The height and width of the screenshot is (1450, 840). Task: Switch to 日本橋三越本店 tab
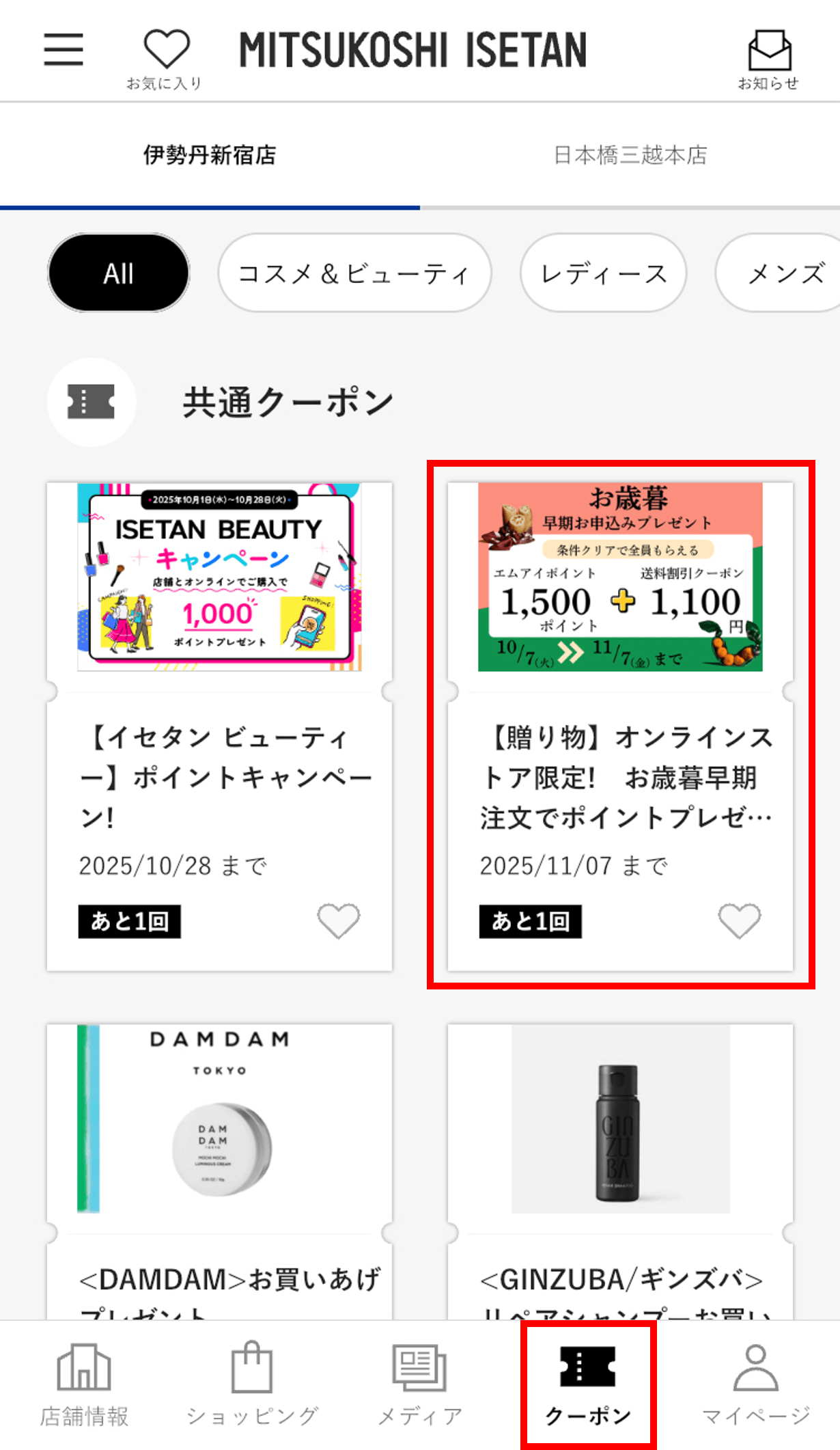[x=630, y=156]
